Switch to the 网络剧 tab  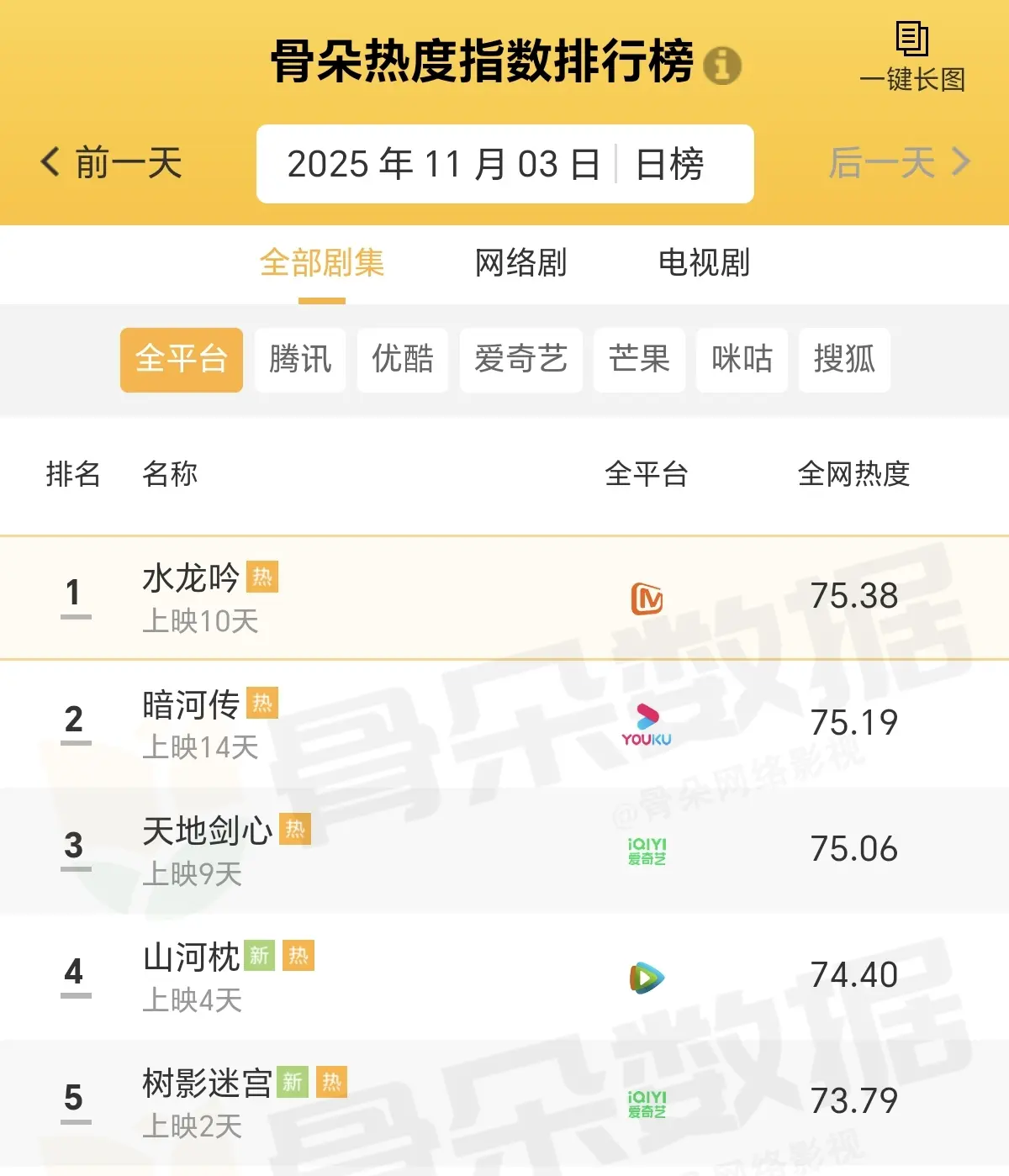[520, 263]
